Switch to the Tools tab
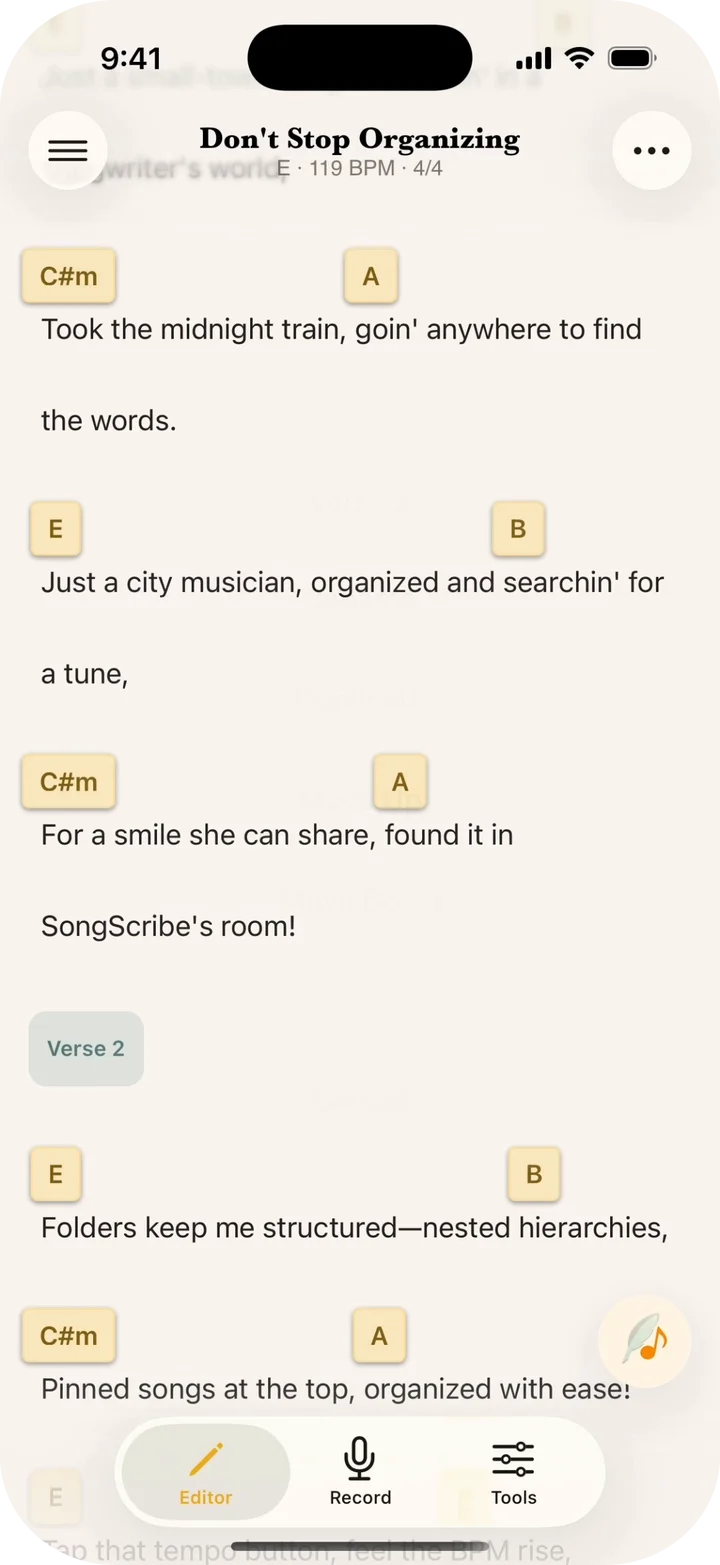Viewport: 720px width, 1565px height. pyautogui.click(x=514, y=1472)
